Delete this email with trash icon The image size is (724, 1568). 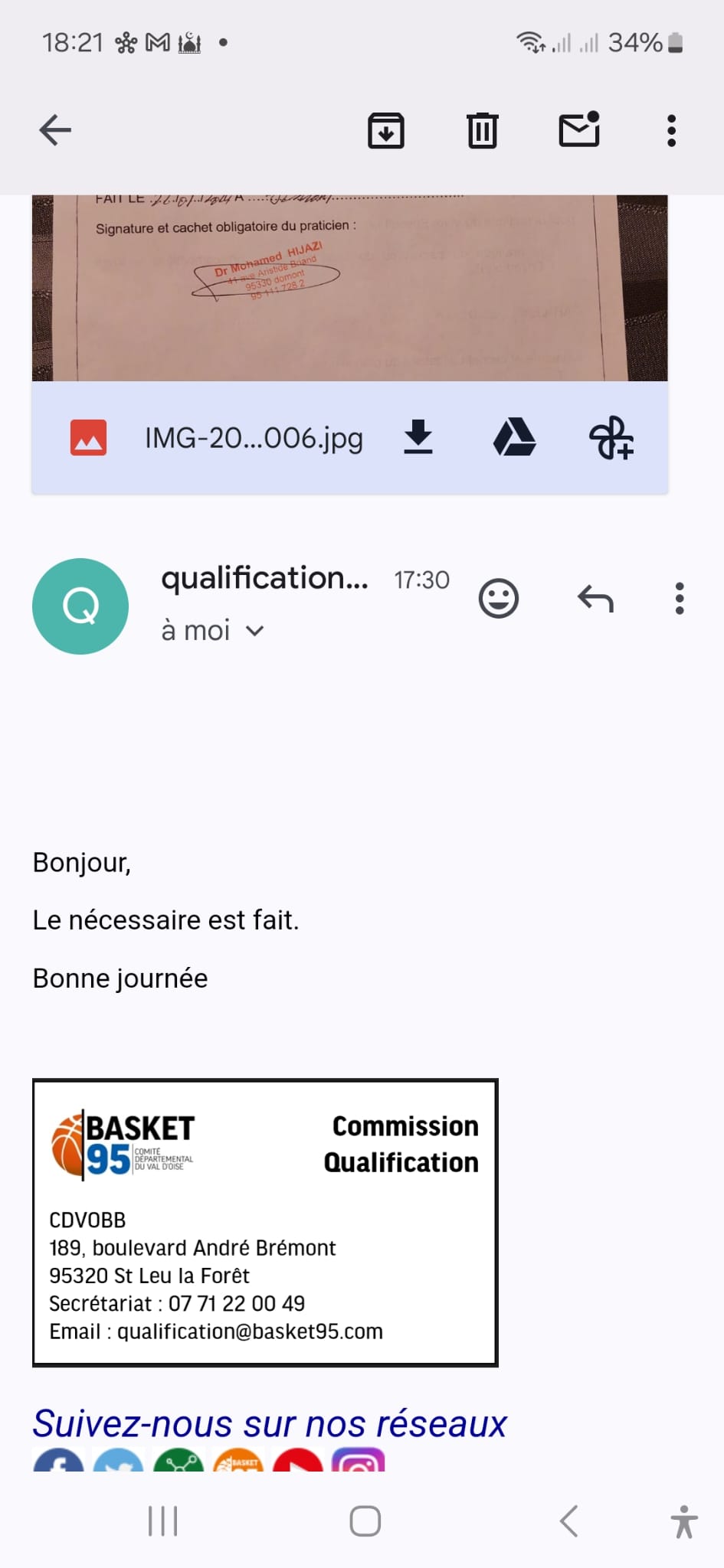pyautogui.click(x=483, y=130)
